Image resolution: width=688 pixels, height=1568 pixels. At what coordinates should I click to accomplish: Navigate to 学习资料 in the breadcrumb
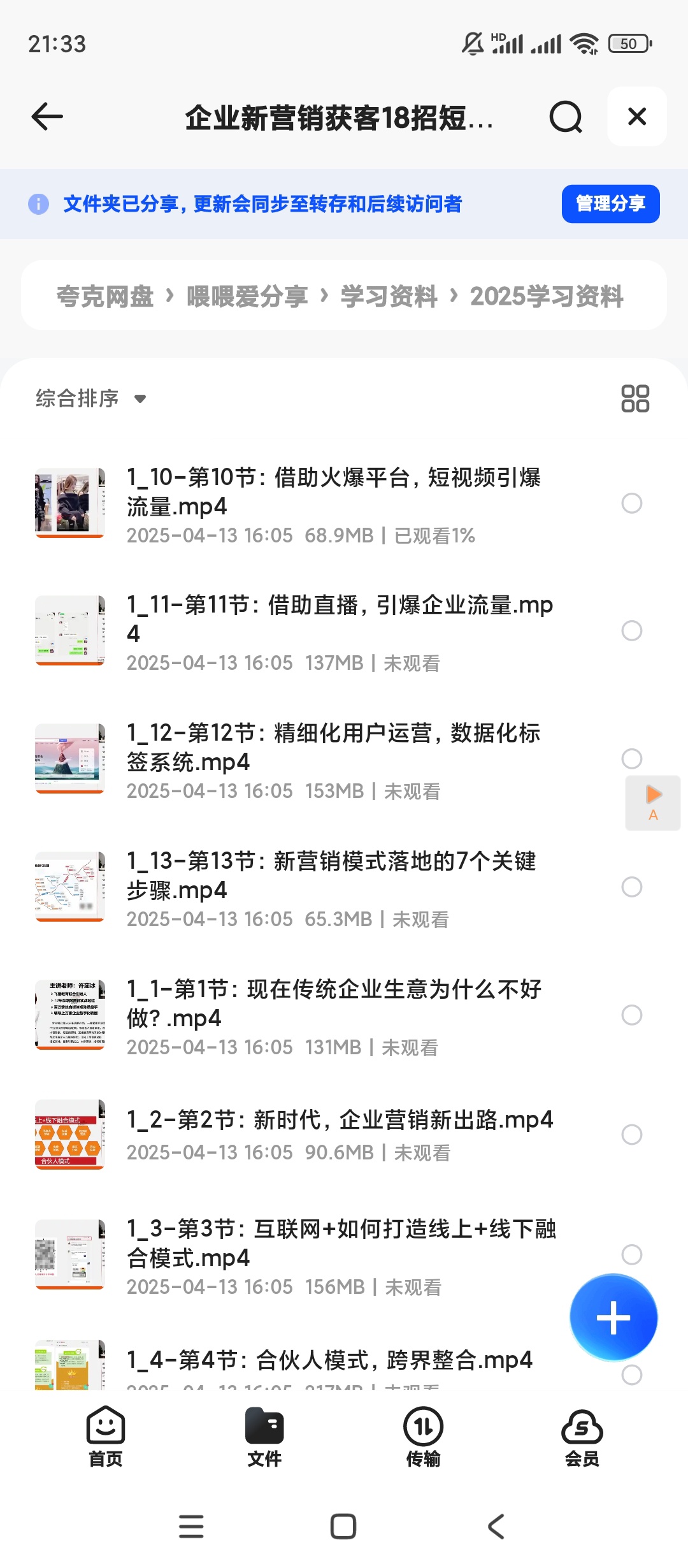click(x=389, y=296)
